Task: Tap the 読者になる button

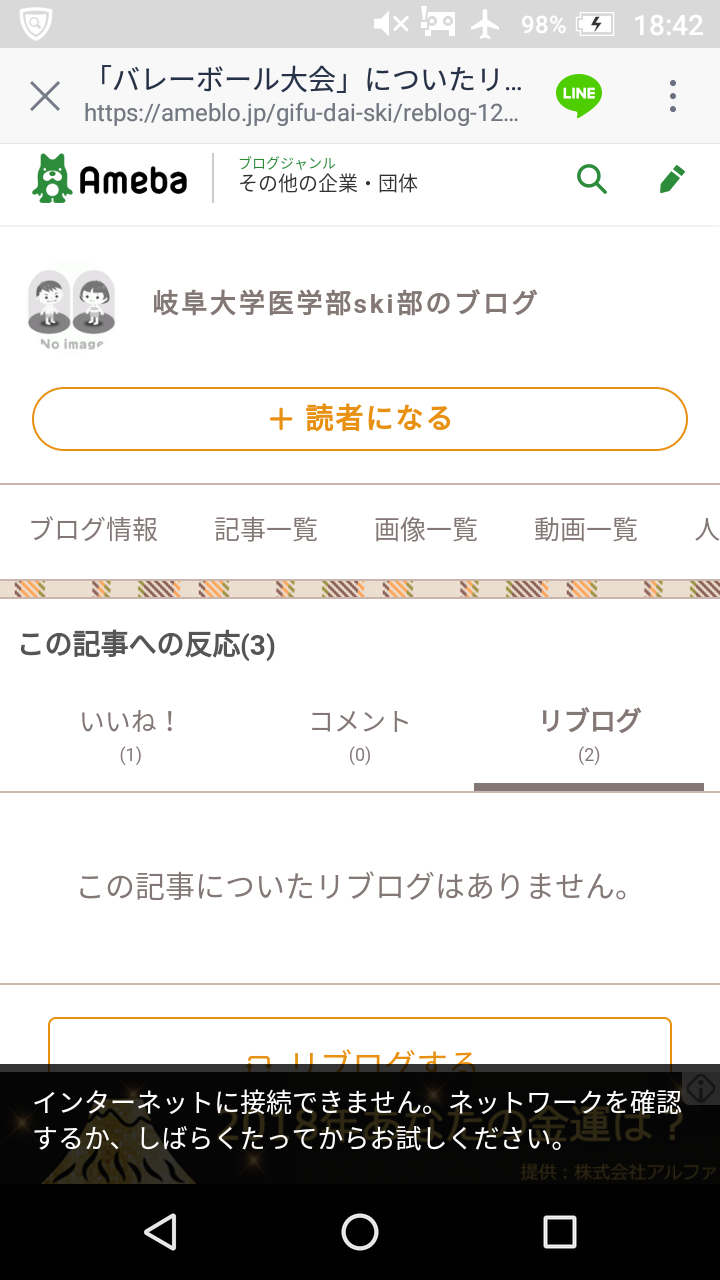Action: [360, 419]
